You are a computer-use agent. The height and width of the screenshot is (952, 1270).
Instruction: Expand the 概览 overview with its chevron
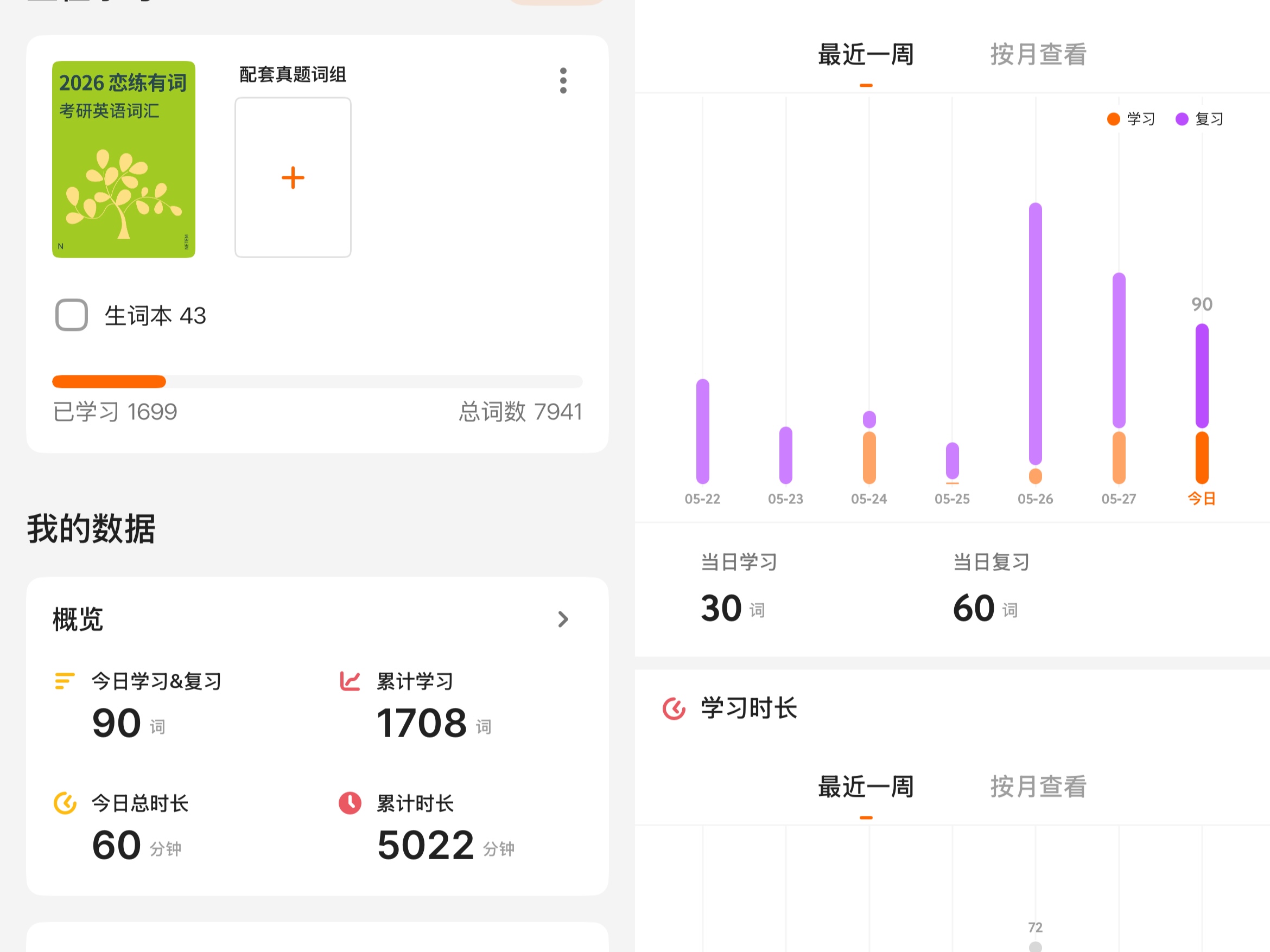[x=563, y=619]
